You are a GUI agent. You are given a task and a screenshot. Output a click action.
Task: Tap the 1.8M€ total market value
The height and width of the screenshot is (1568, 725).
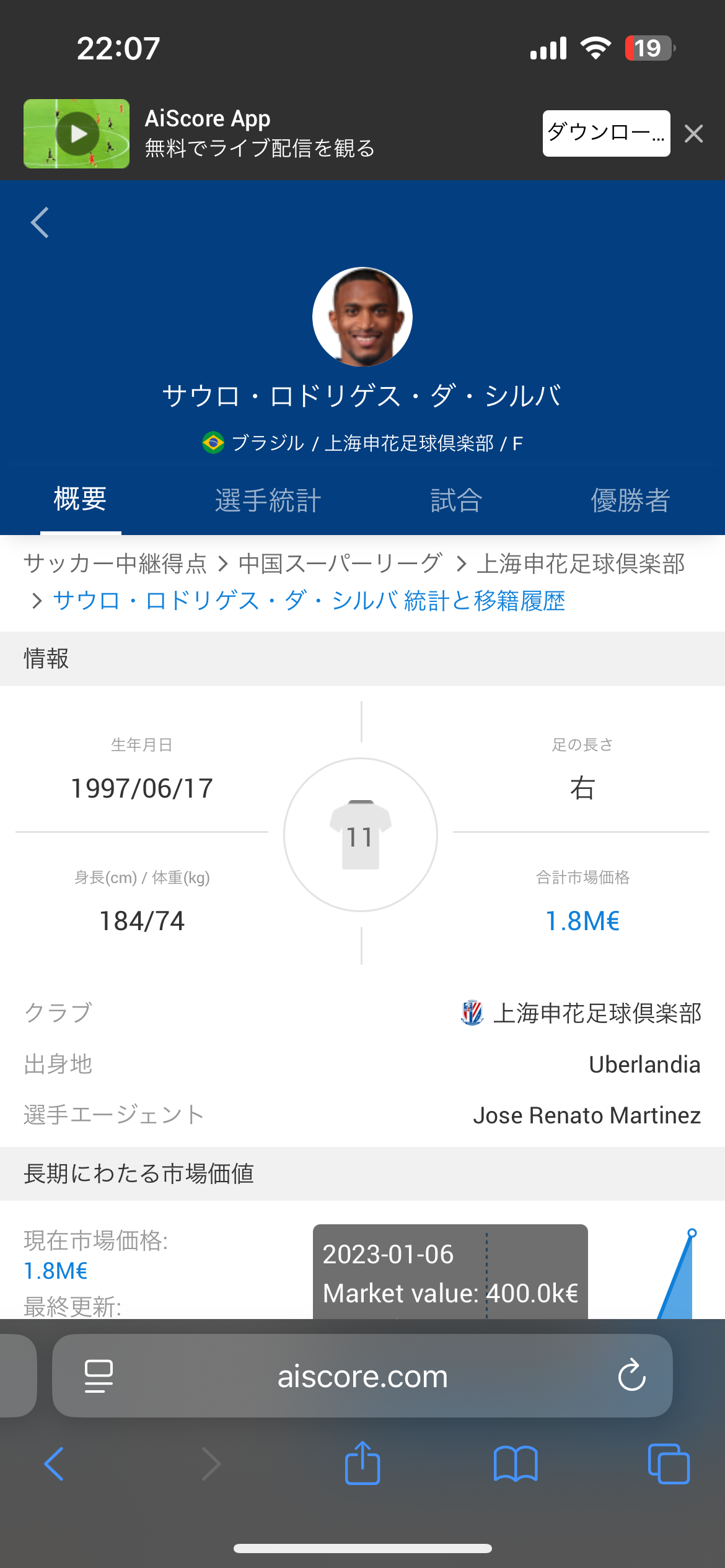pyautogui.click(x=582, y=921)
